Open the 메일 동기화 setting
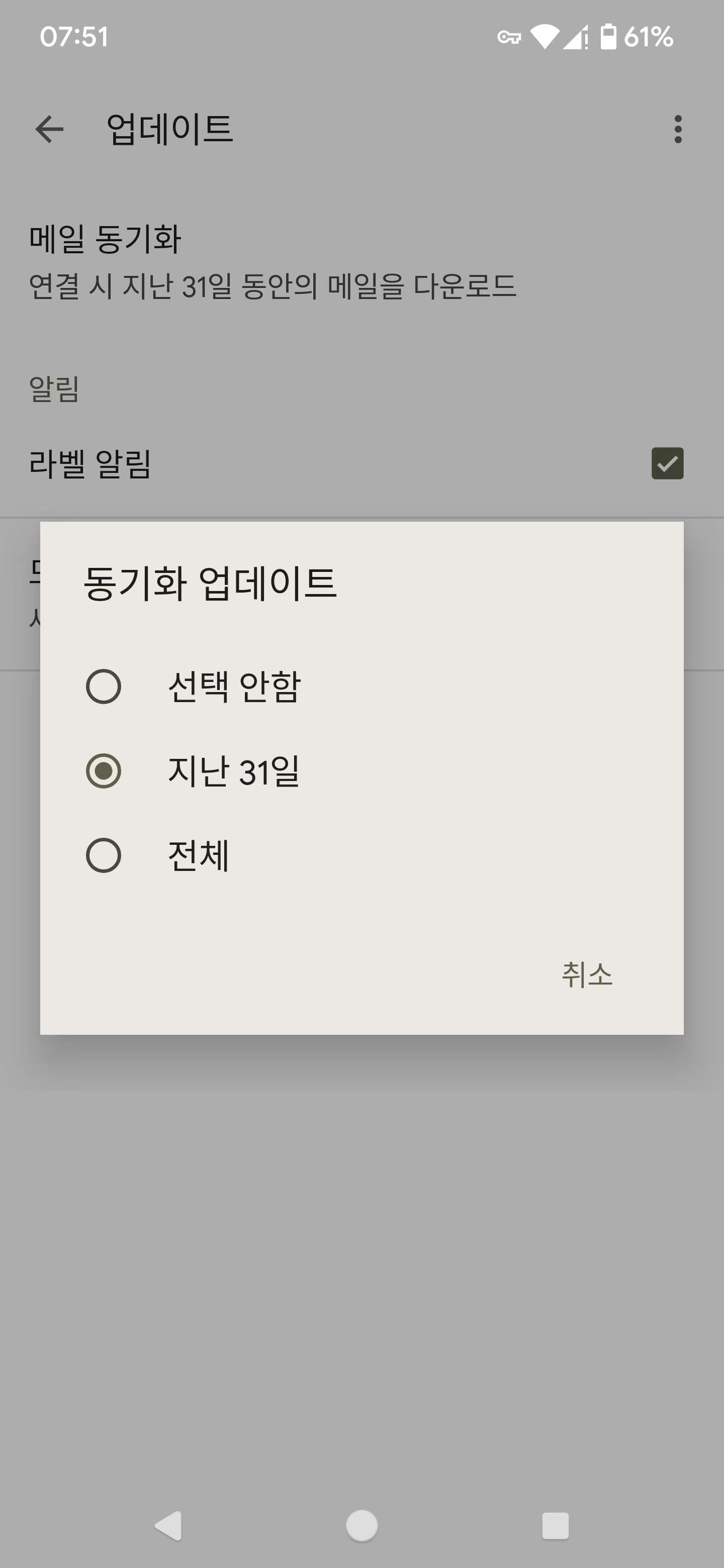The width and height of the screenshot is (724, 1568). pos(107,239)
